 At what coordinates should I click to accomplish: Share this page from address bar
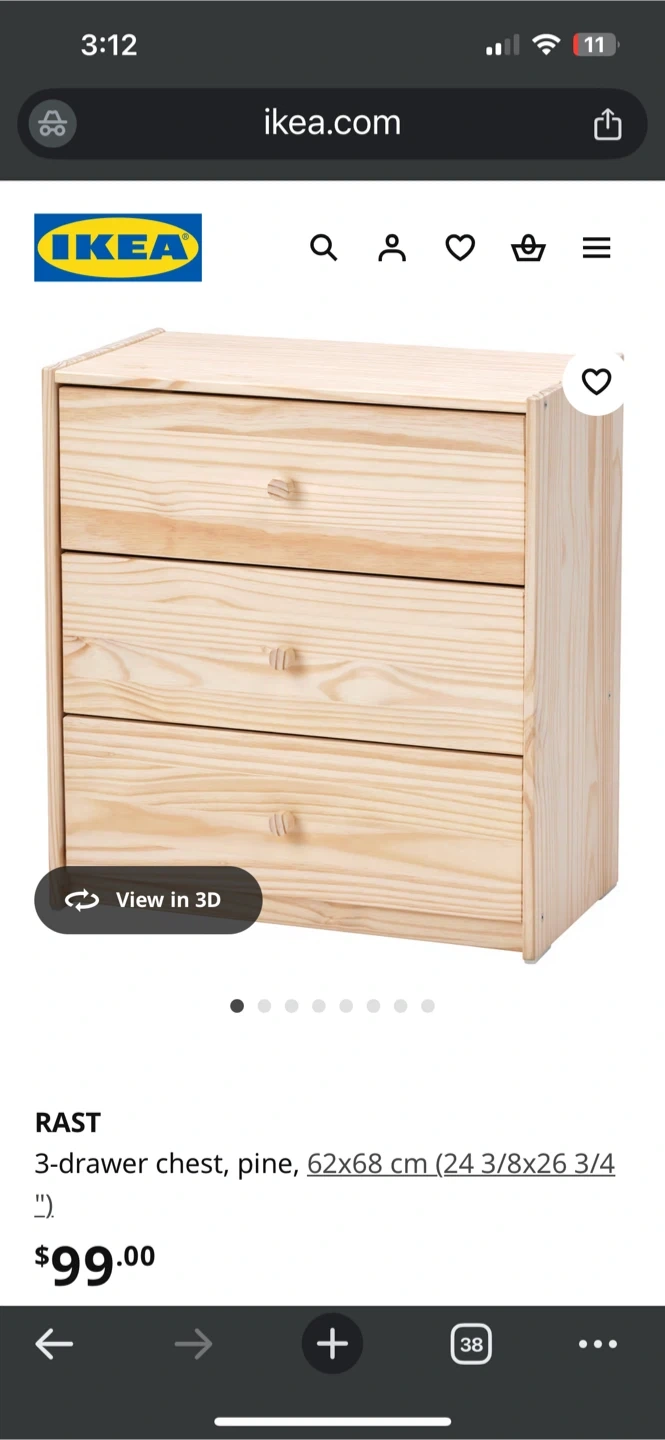607,124
